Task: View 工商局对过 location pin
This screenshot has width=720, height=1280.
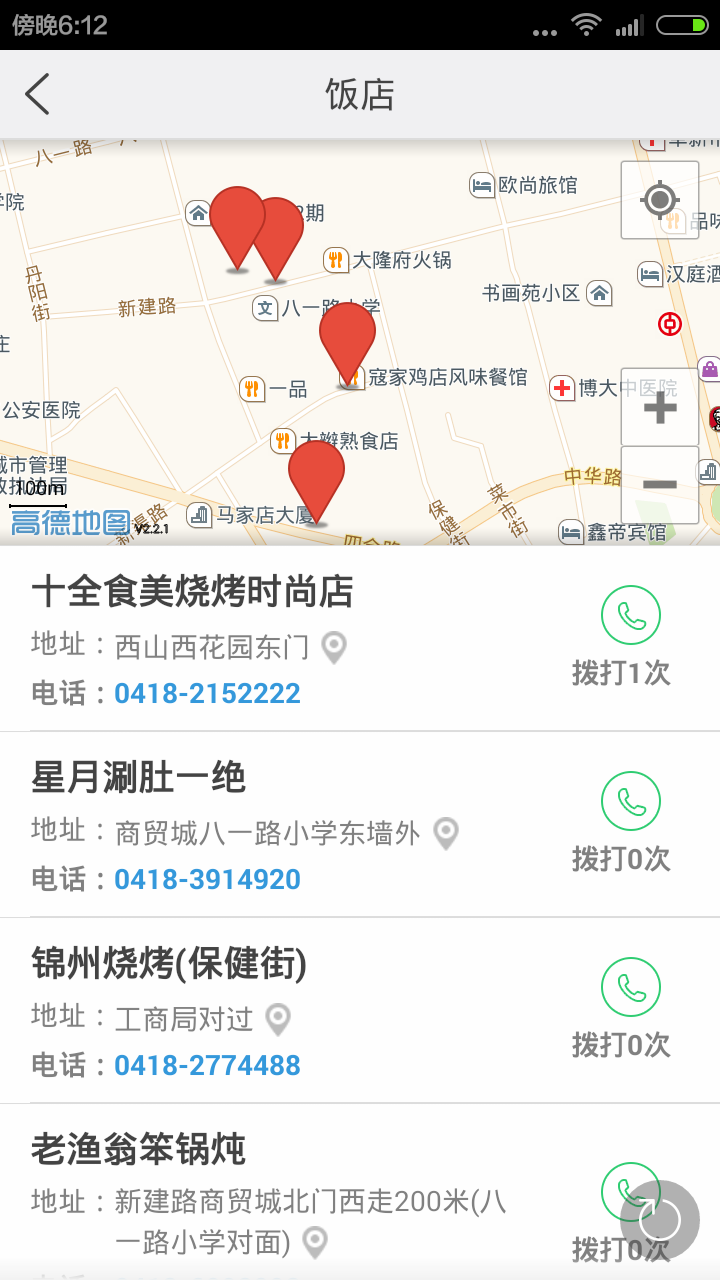Action: 278,1019
